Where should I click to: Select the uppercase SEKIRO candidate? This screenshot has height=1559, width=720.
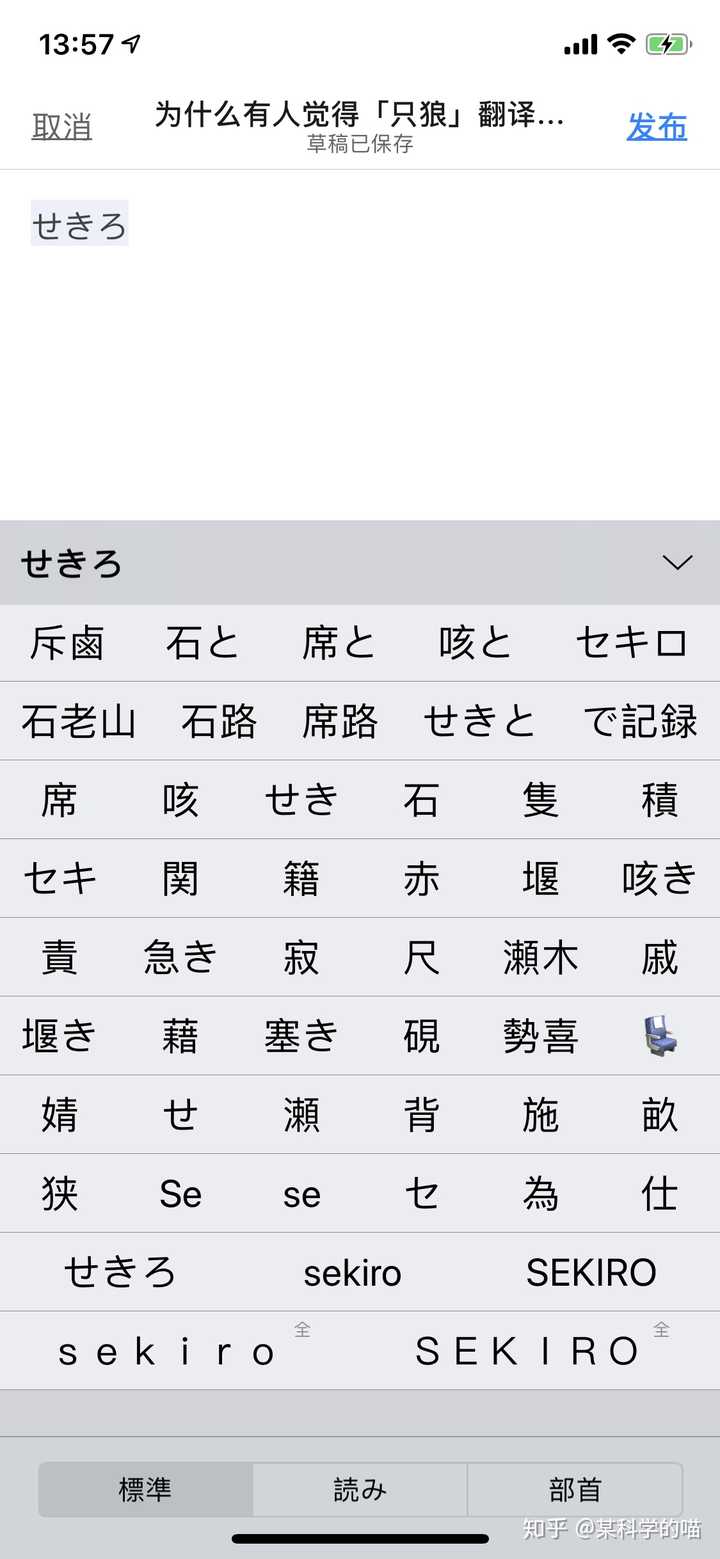click(x=591, y=1272)
